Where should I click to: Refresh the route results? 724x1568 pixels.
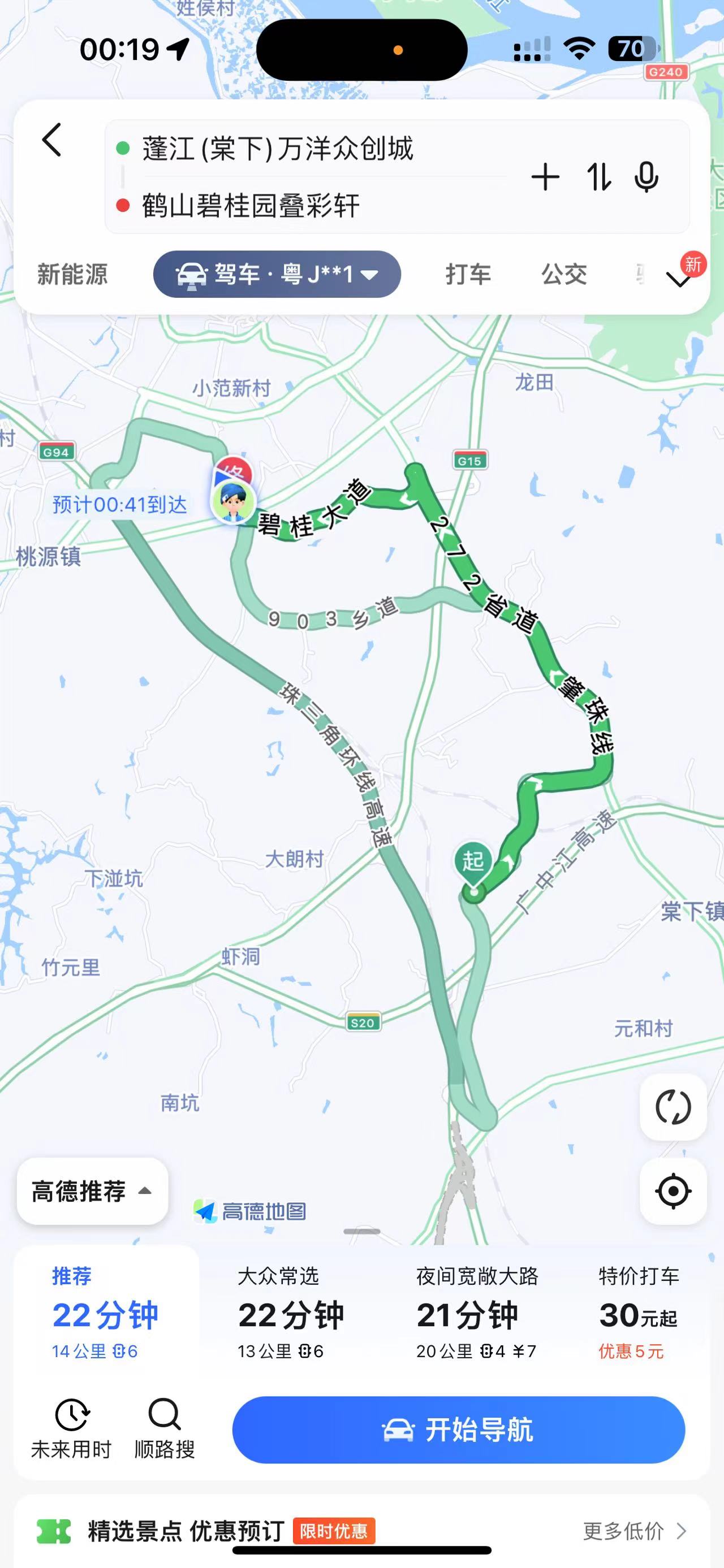click(x=673, y=1107)
